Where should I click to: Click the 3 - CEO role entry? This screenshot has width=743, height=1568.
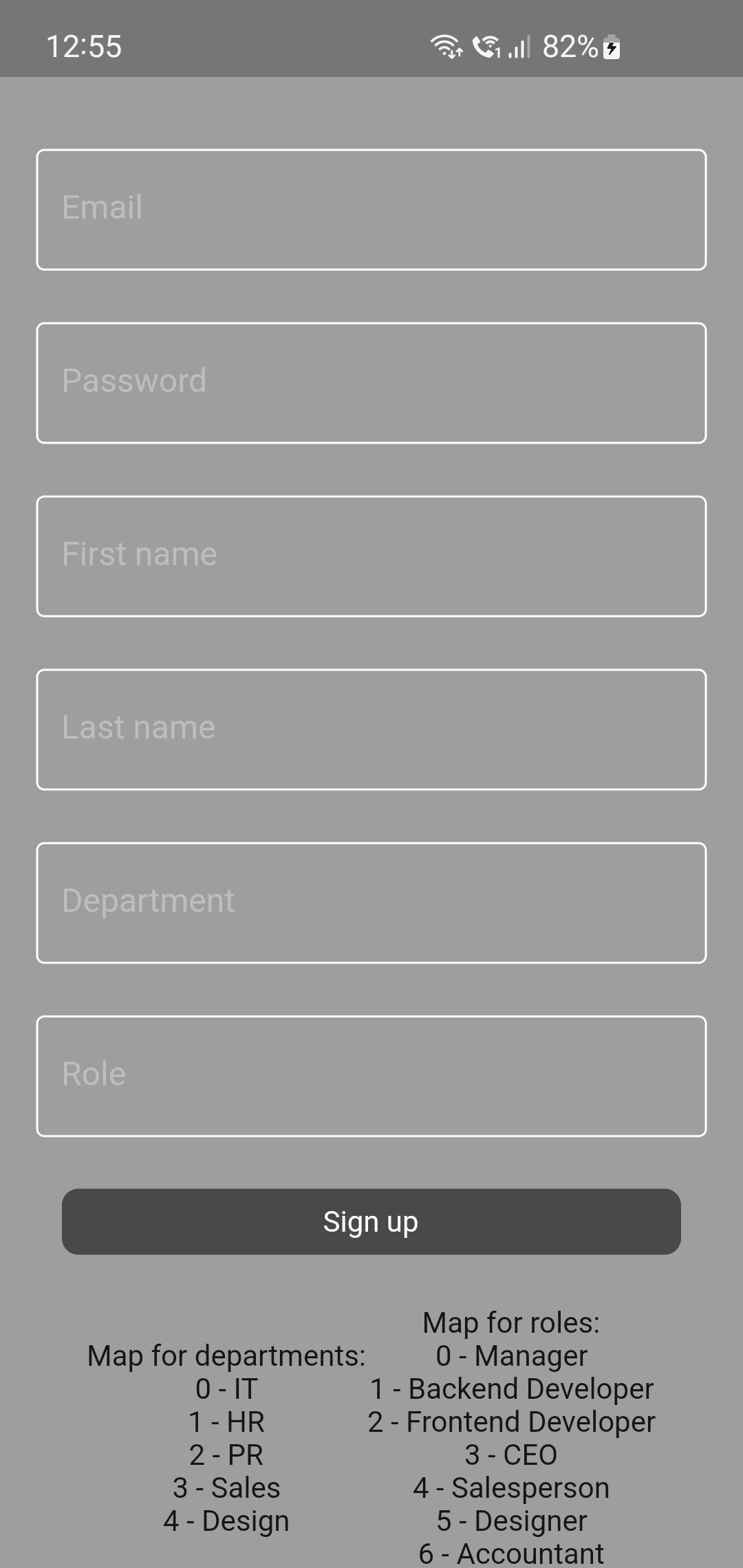512,1455
